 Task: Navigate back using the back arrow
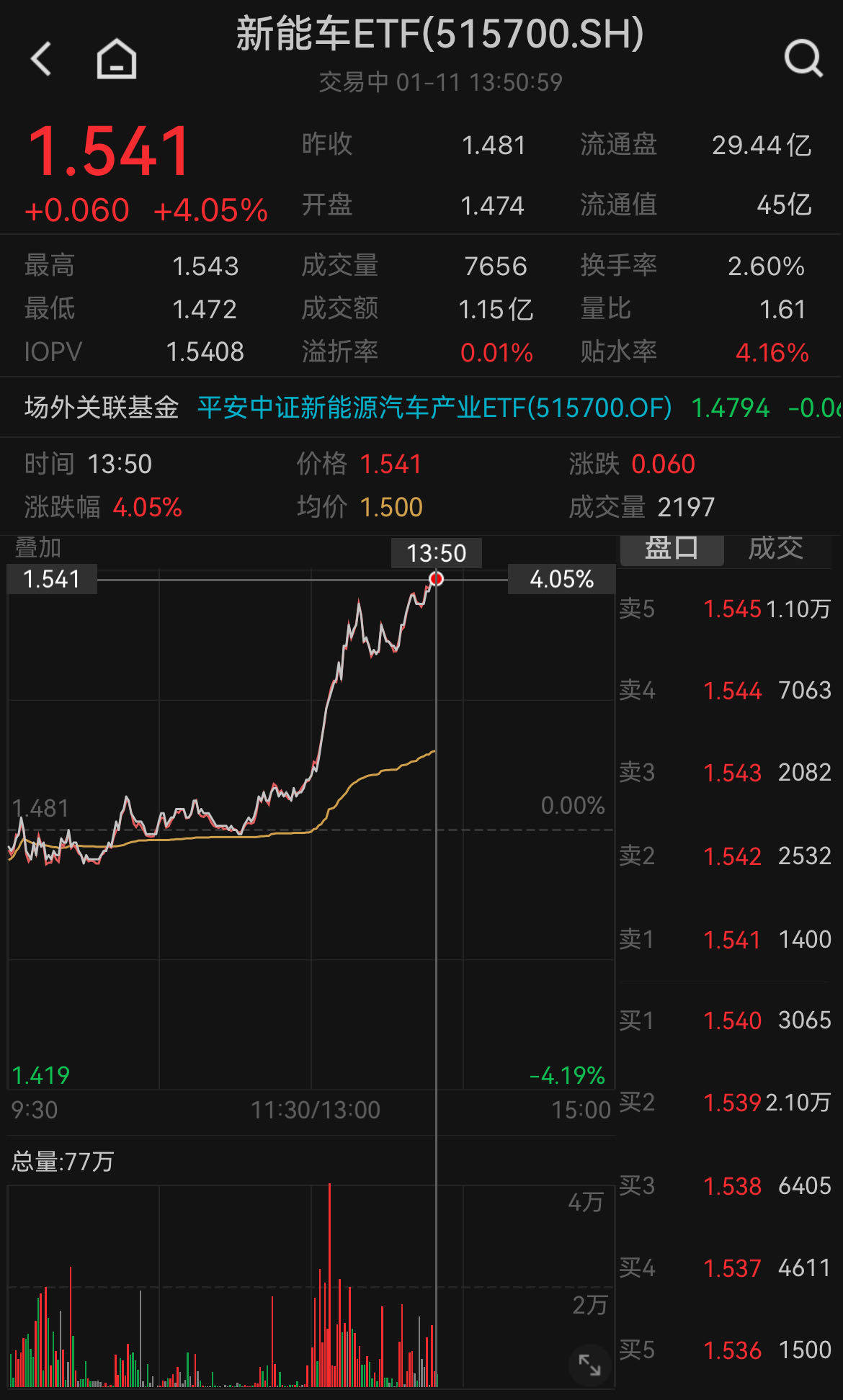(x=40, y=59)
